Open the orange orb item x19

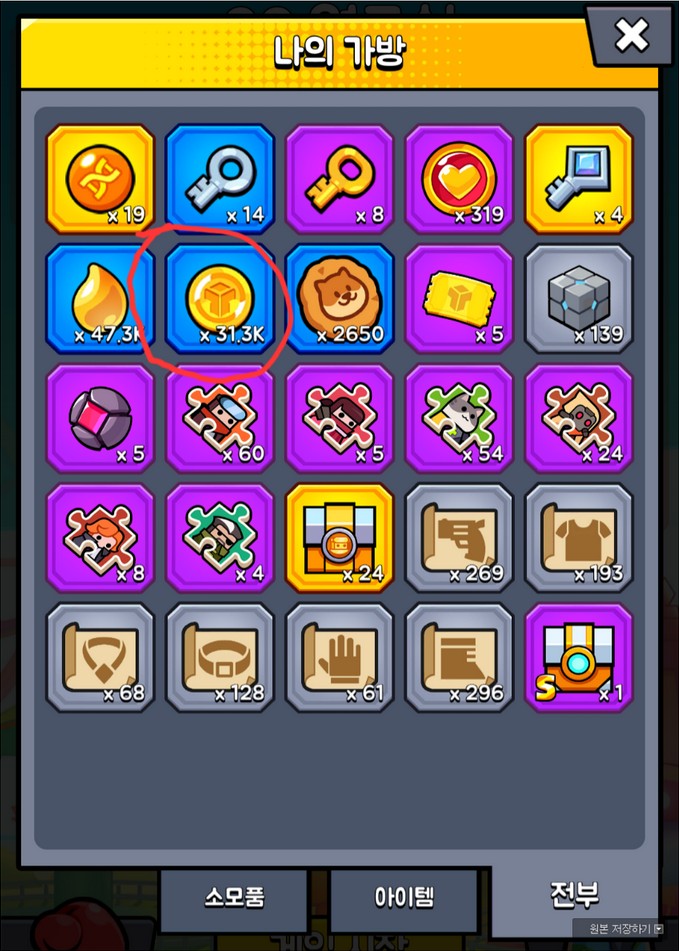pyautogui.click(x=99, y=179)
